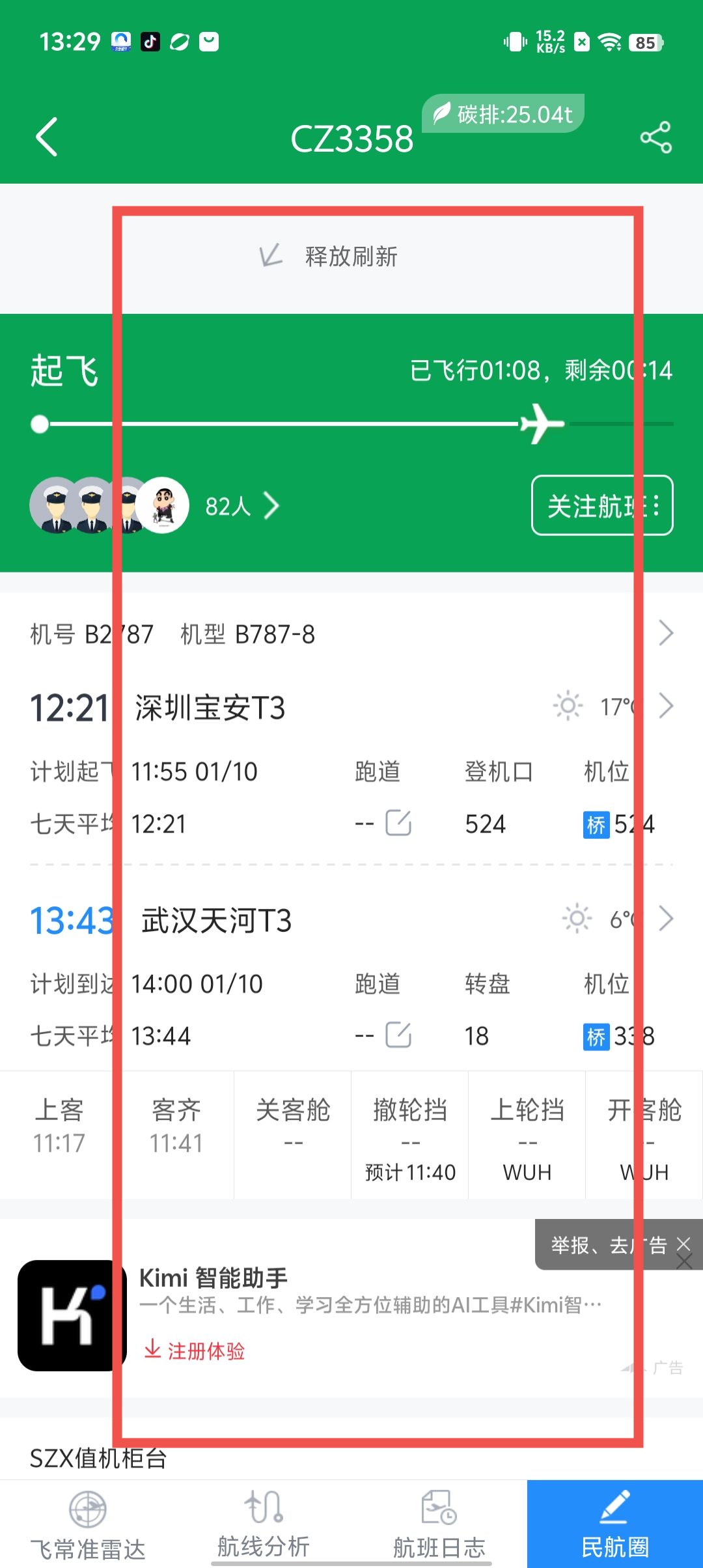The width and height of the screenshot is (703, 1568).
Task: Open 深圳宝安T3 departure airport details
Action: click(x=665, y=707)
